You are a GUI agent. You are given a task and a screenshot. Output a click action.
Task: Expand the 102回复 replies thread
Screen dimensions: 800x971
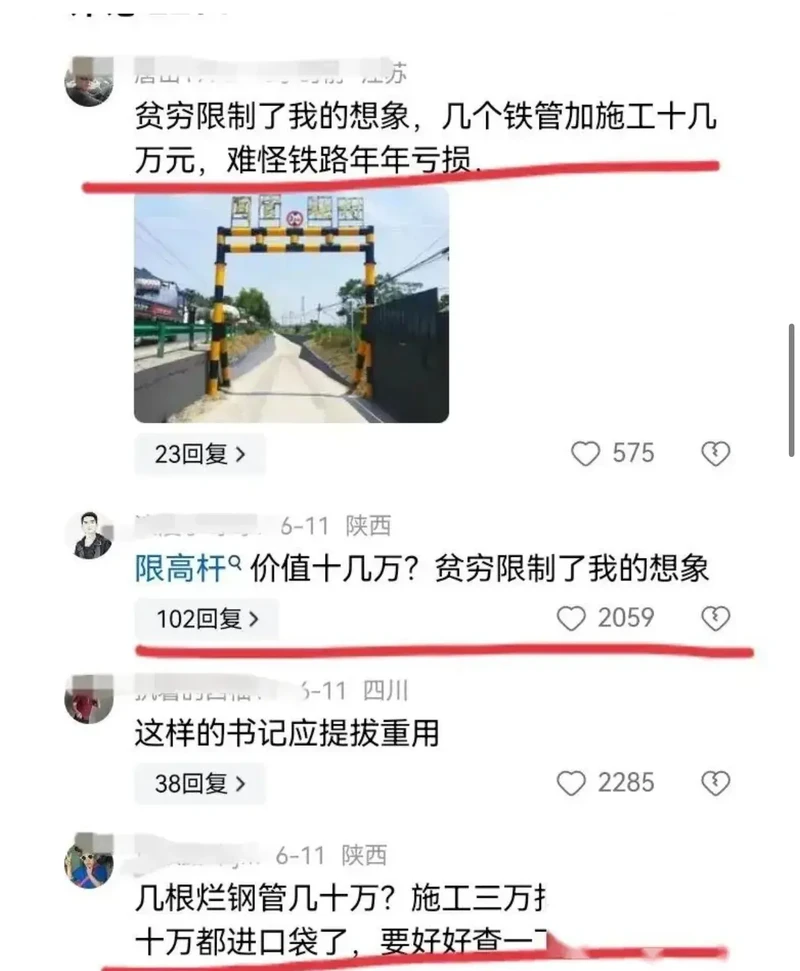click(207, 620)
